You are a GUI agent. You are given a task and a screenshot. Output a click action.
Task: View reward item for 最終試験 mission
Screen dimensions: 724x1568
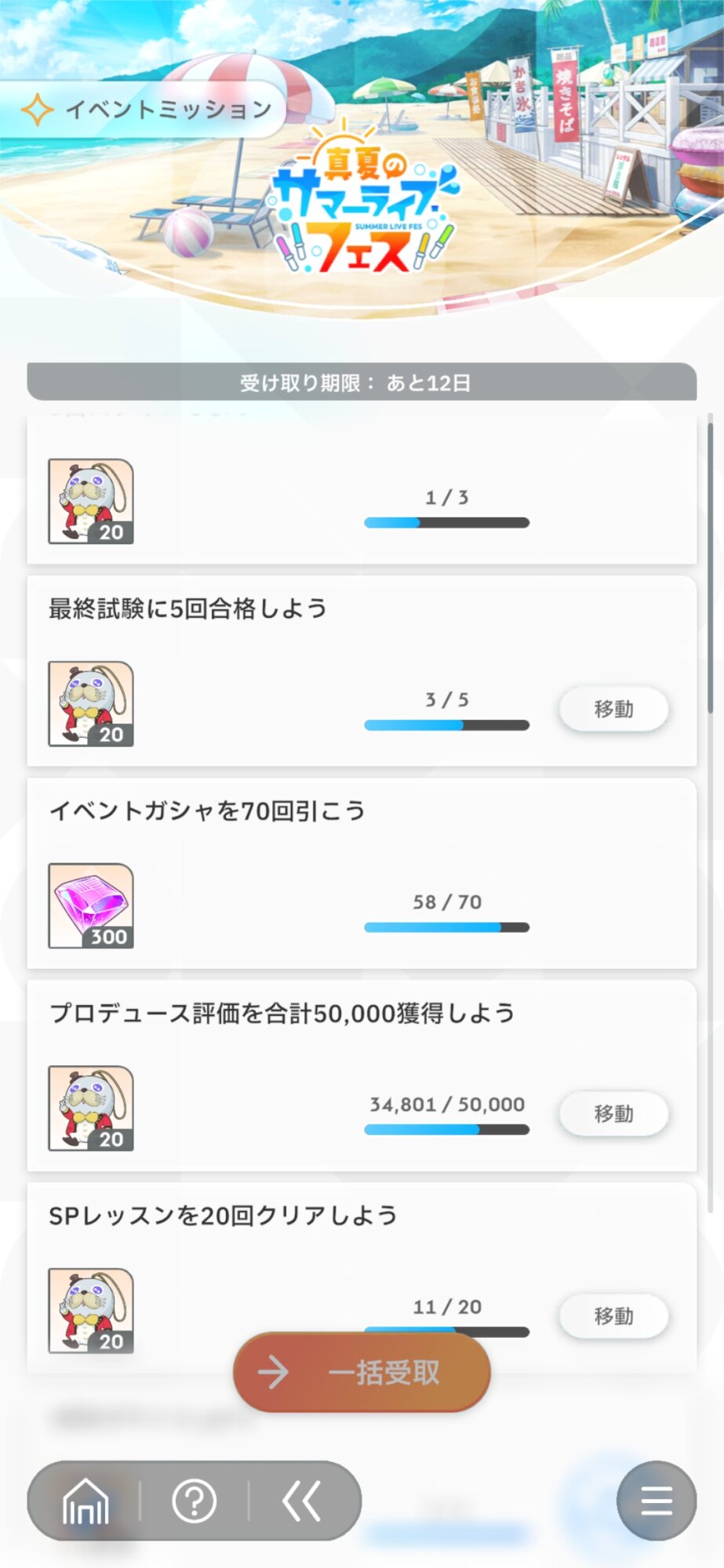point(91,704)
